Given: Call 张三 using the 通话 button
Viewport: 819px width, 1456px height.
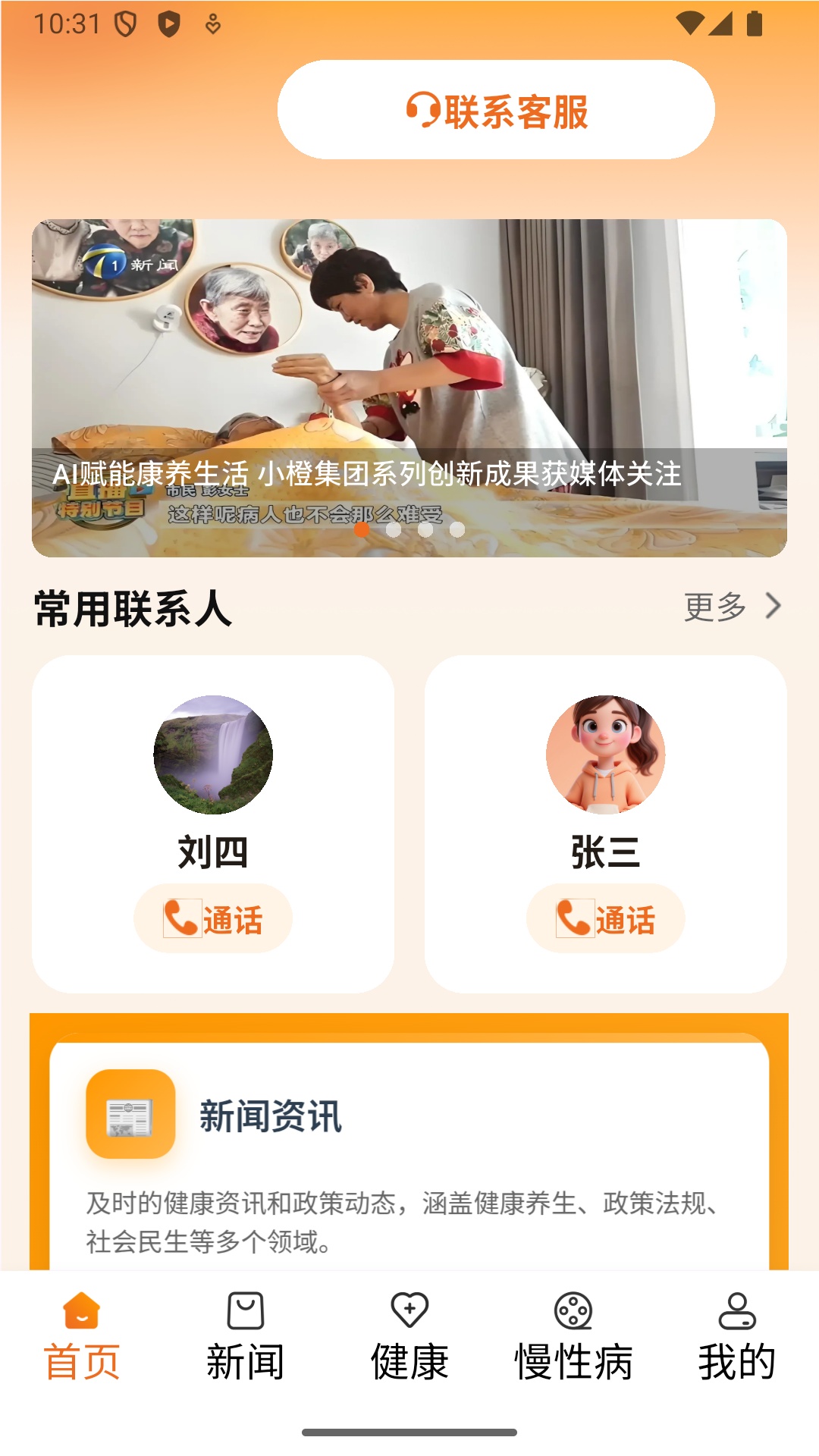Looking at the screenshot, I should point(604,918).
